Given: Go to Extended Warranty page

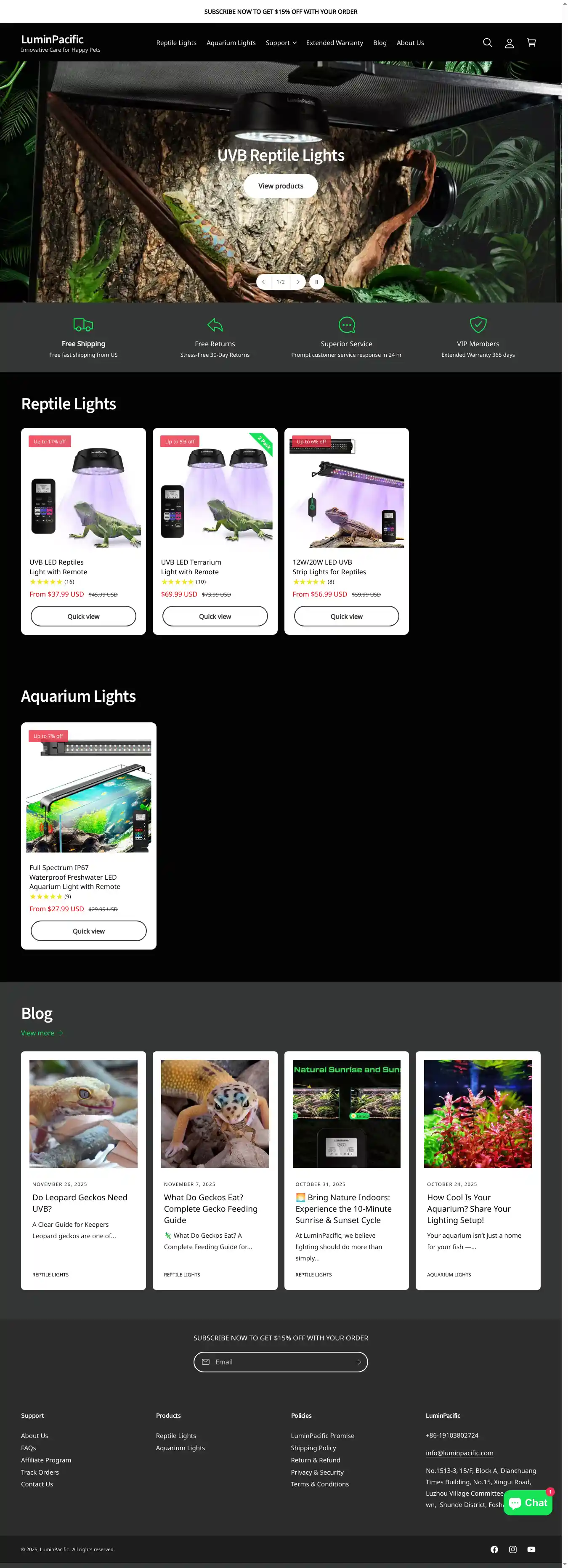Looking at the screenshot, I should (x=334, y=42).
